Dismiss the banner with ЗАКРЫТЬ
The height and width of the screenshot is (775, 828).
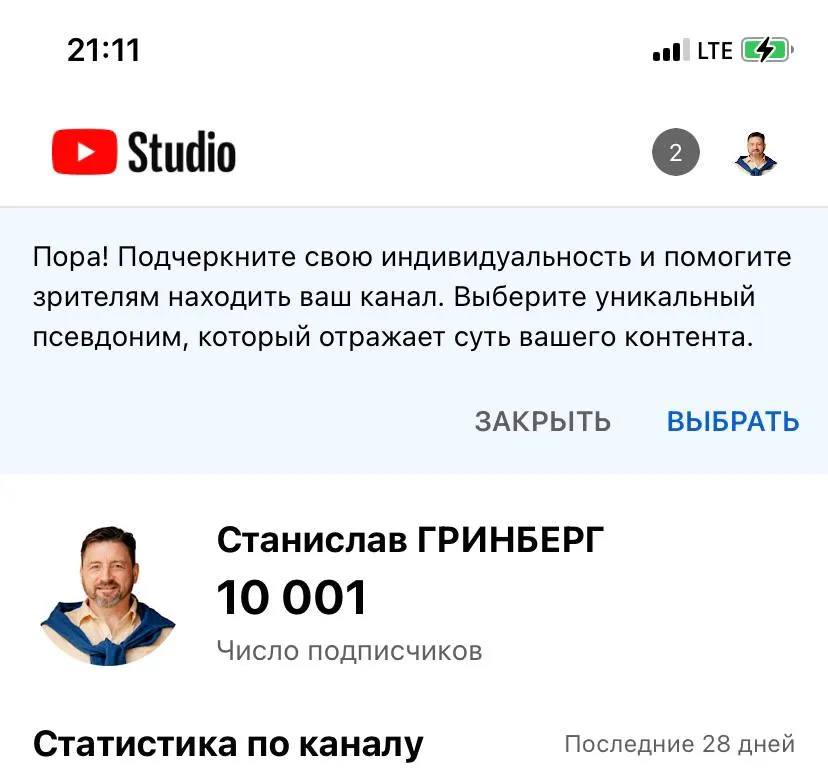coord(542,421)
